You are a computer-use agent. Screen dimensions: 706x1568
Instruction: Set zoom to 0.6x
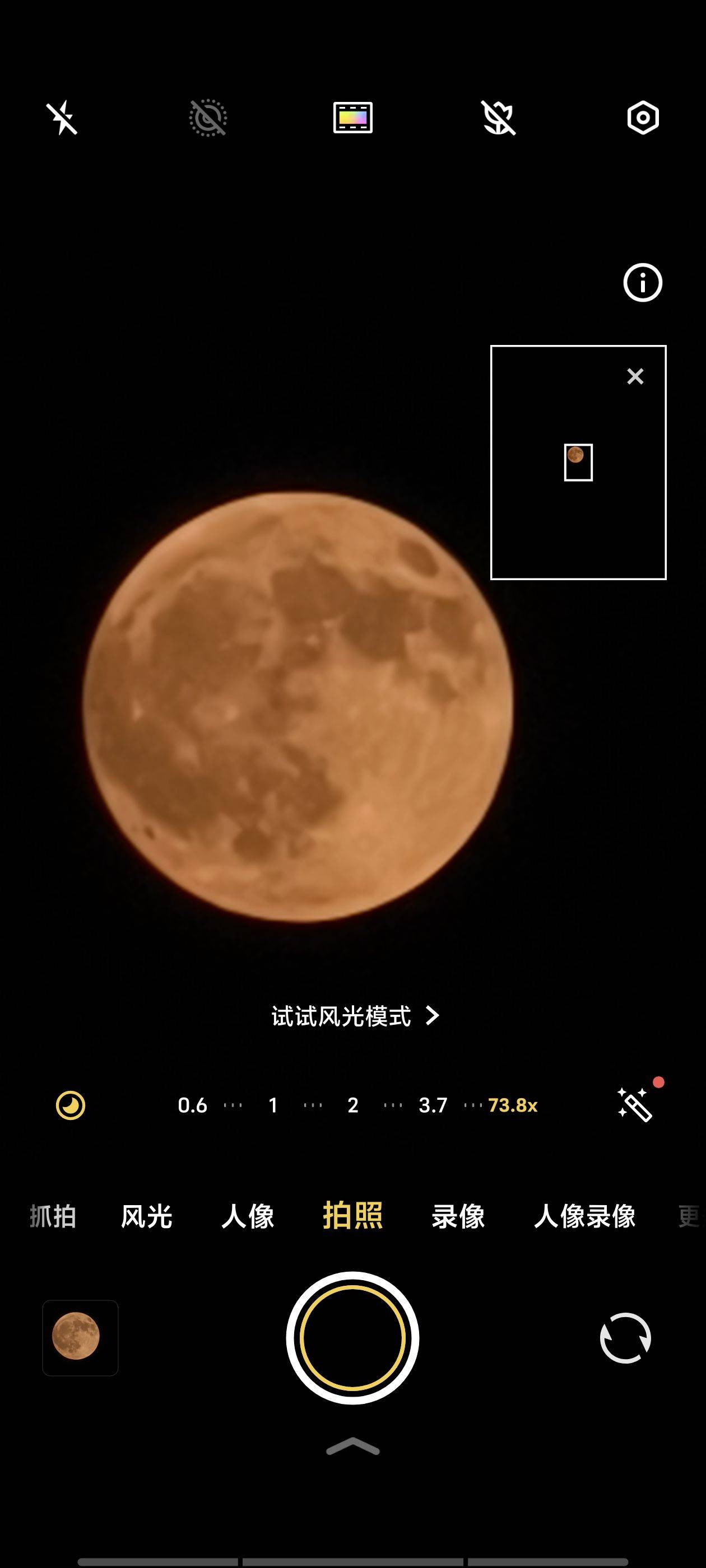coord(193,1105)
